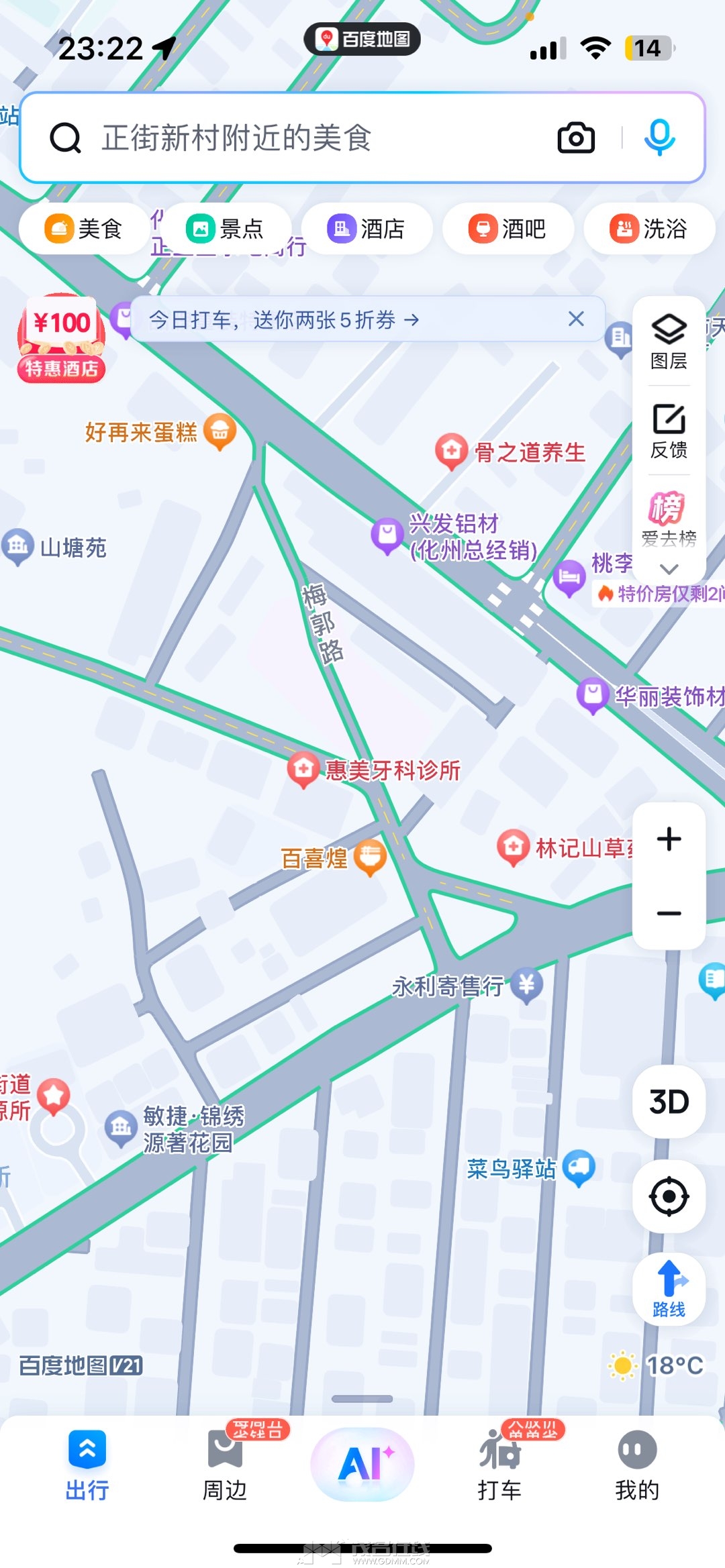Open camera search in the search bar
This screenshot has width=725, height=1568.
tap(576, 138)
